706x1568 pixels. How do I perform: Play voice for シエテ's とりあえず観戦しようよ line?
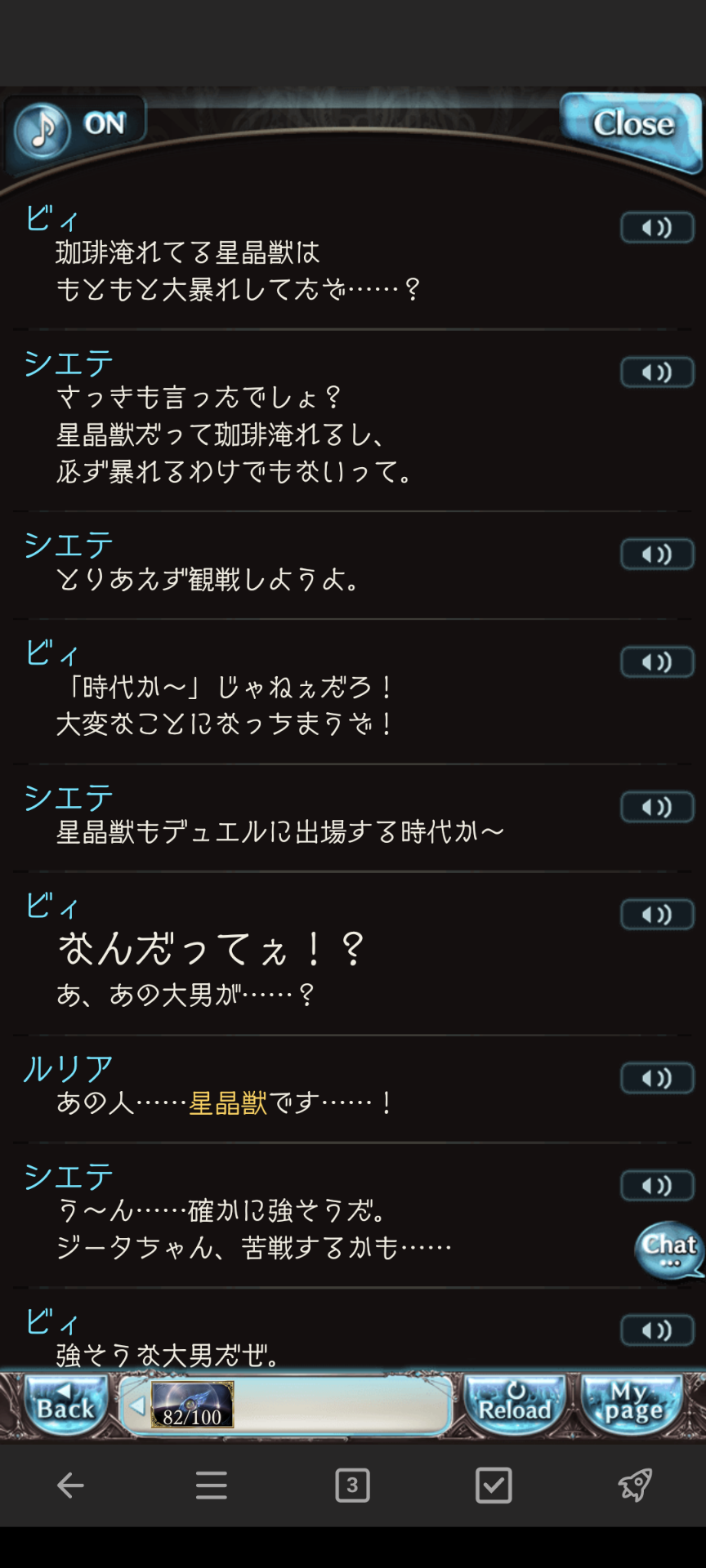pos(657,555)
